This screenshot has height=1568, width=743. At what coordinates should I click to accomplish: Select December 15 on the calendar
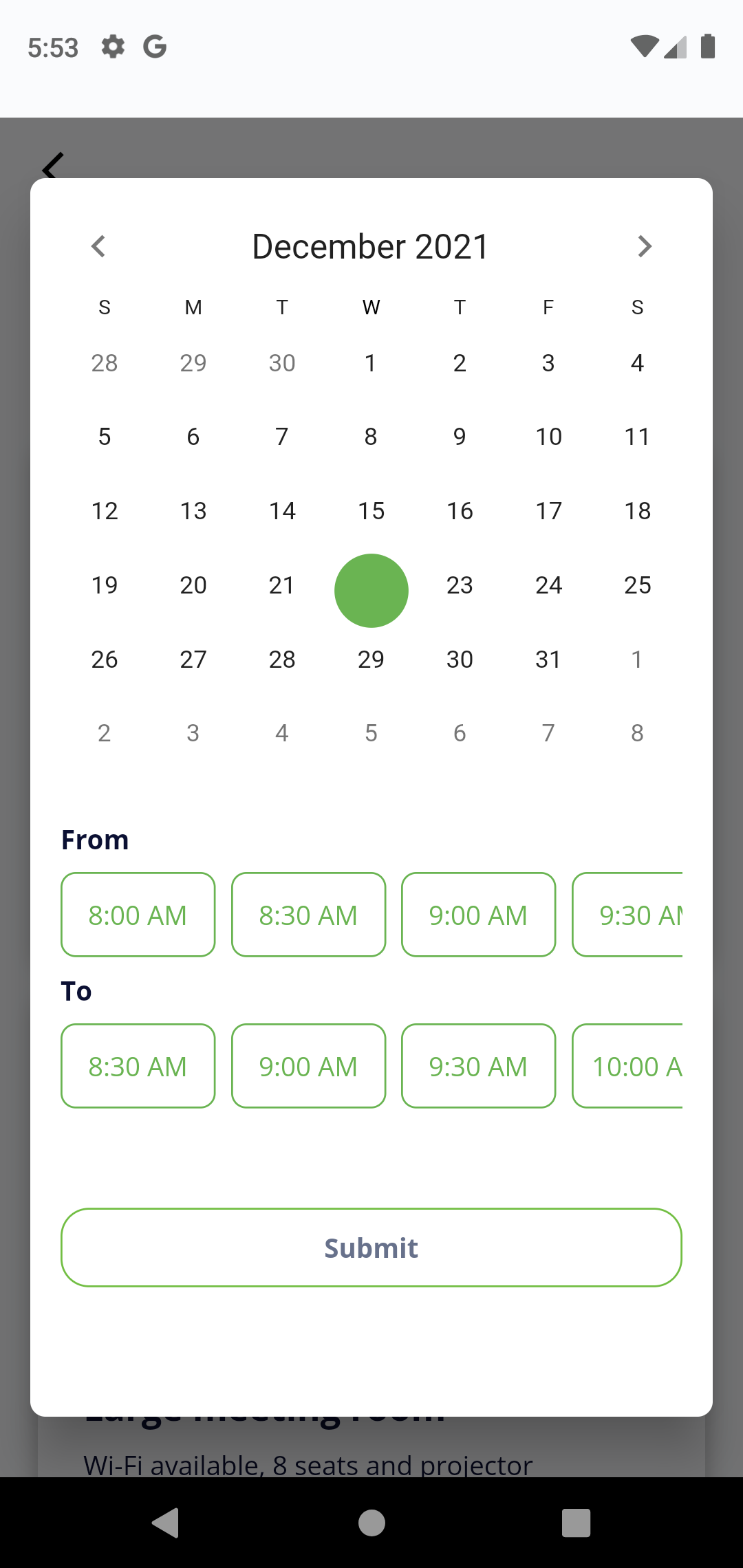coord(371,510)
